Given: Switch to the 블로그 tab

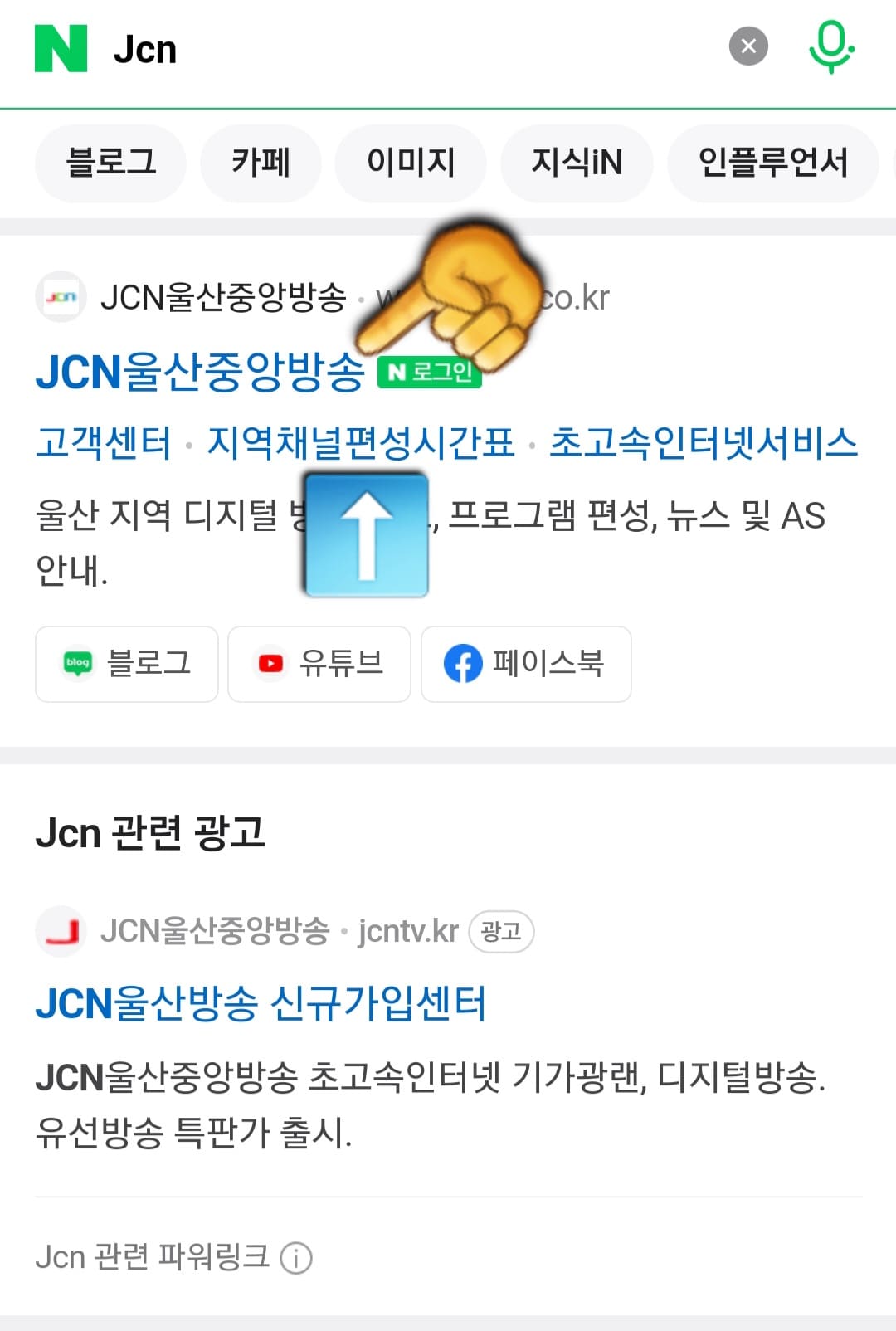Looking at the screenshot, I should [x=110, y=163].
